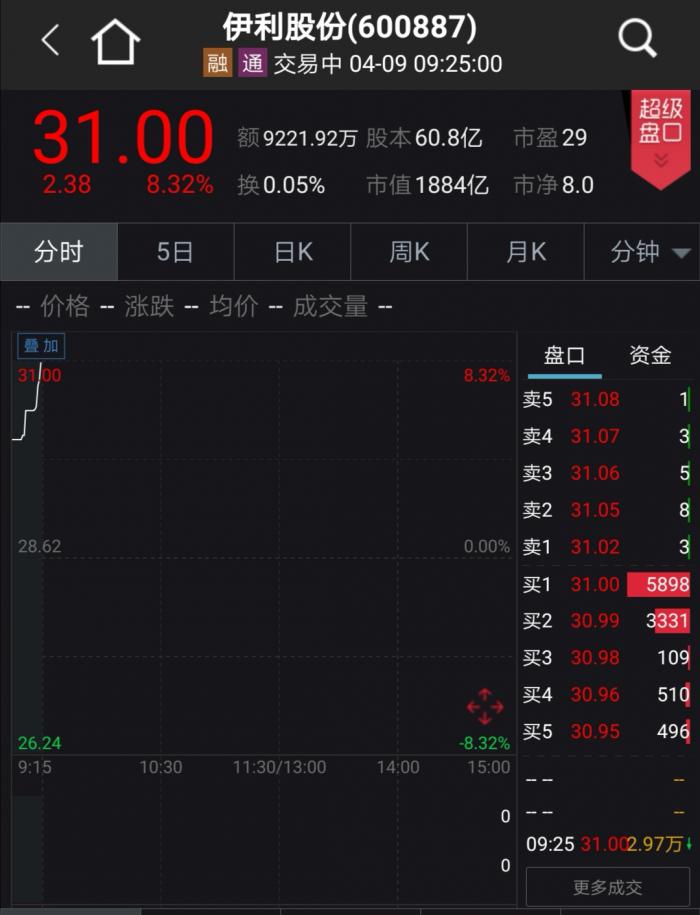Search for another stock
700x915 pixels.
pos(637,39)
